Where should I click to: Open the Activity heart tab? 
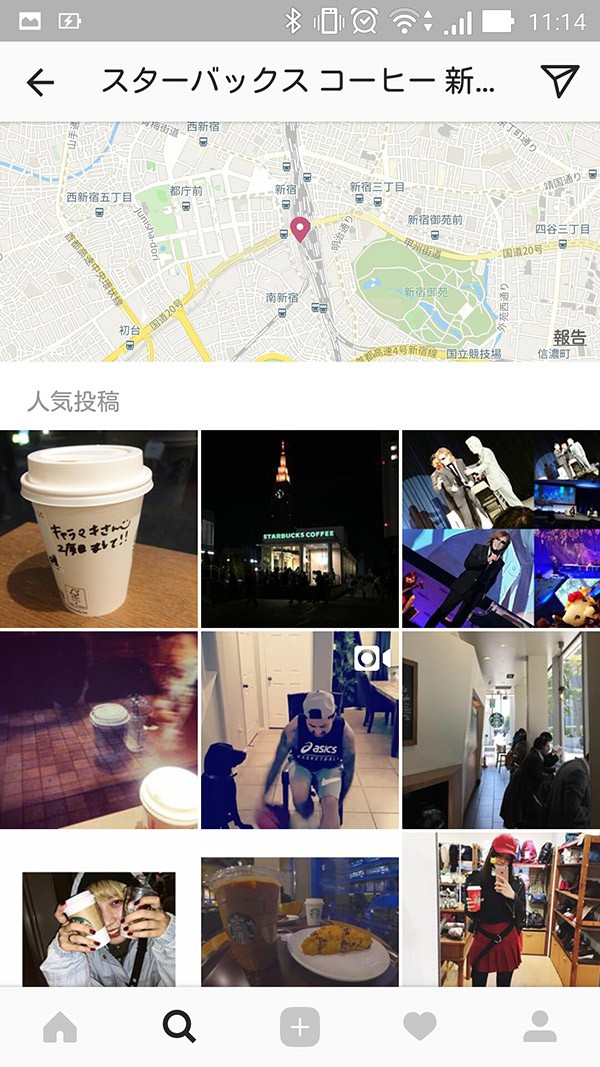click(x=420, y=1027)
